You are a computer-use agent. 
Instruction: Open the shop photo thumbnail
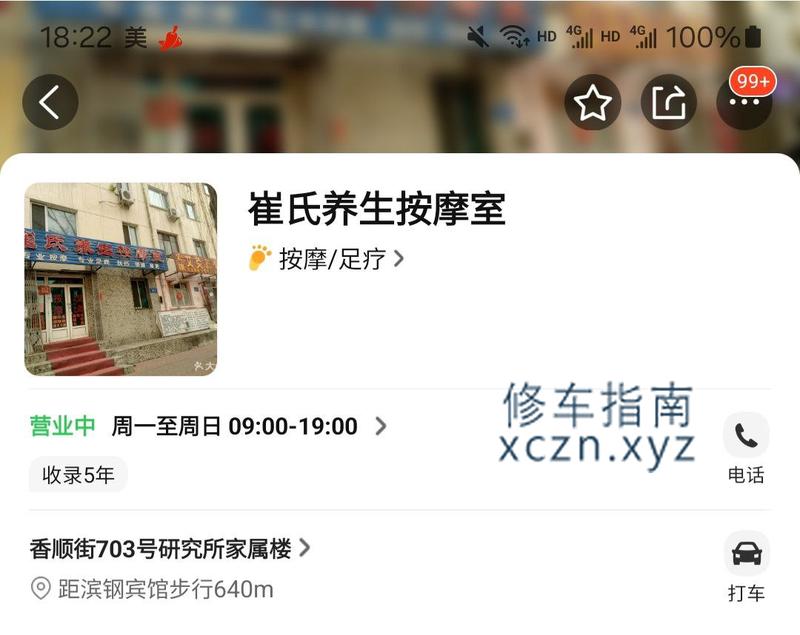coord(120,279)
